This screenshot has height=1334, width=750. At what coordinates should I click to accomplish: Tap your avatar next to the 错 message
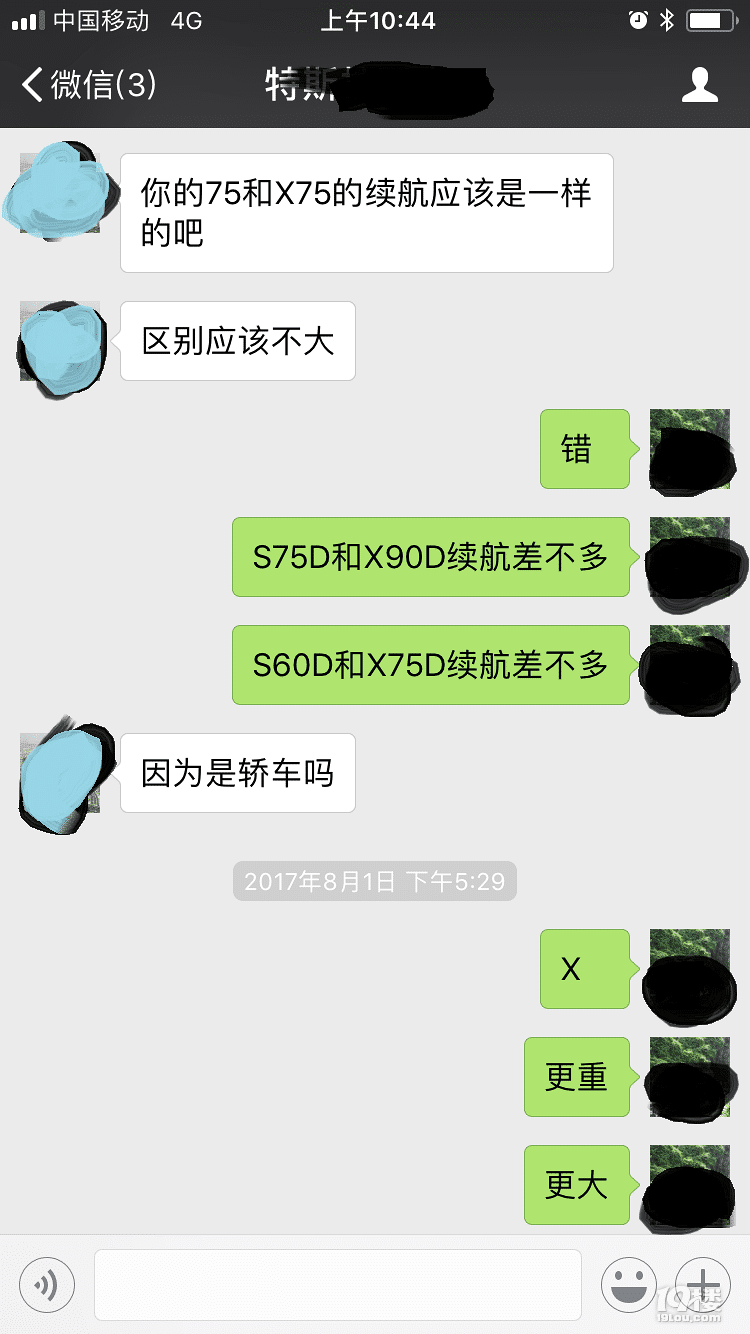690,450
